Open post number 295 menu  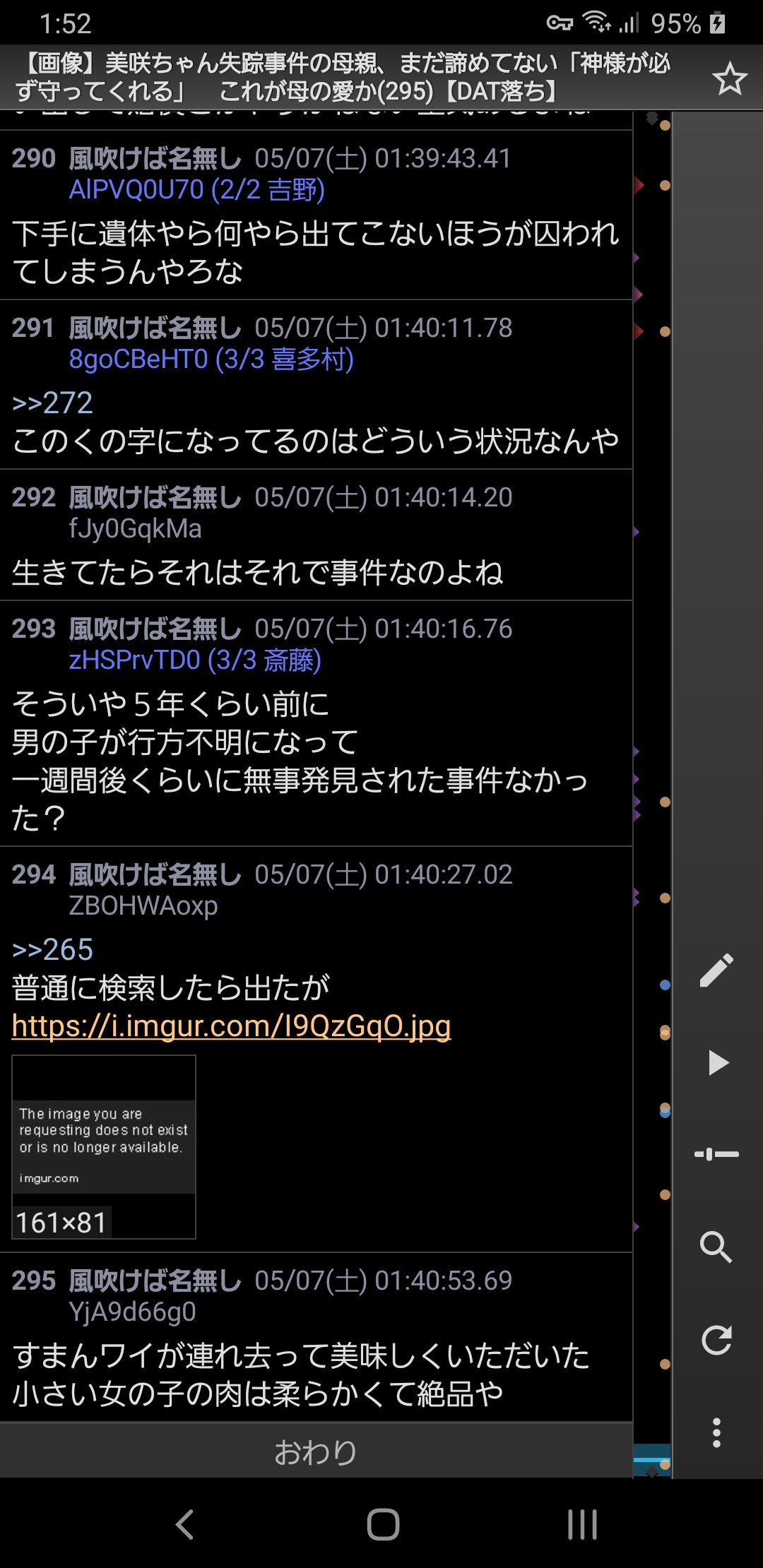[x=33, y=1281]
